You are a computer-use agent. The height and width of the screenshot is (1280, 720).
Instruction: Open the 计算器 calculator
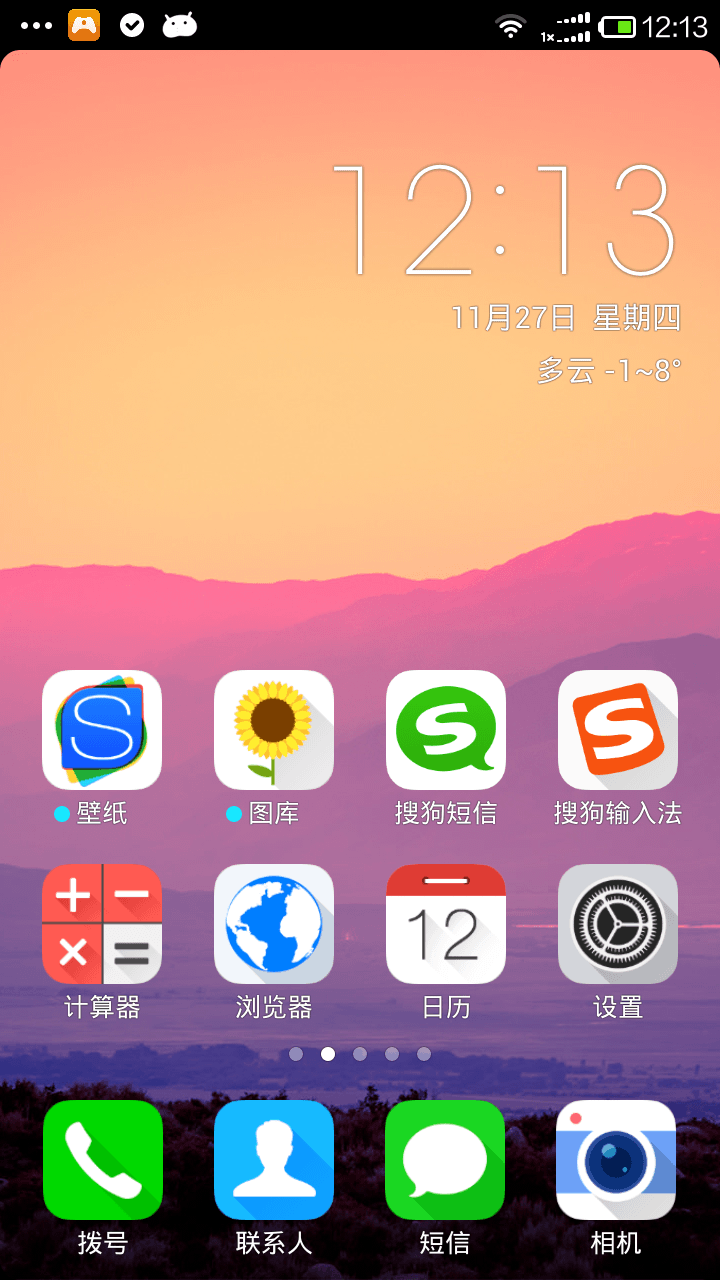tap(102, 924)
